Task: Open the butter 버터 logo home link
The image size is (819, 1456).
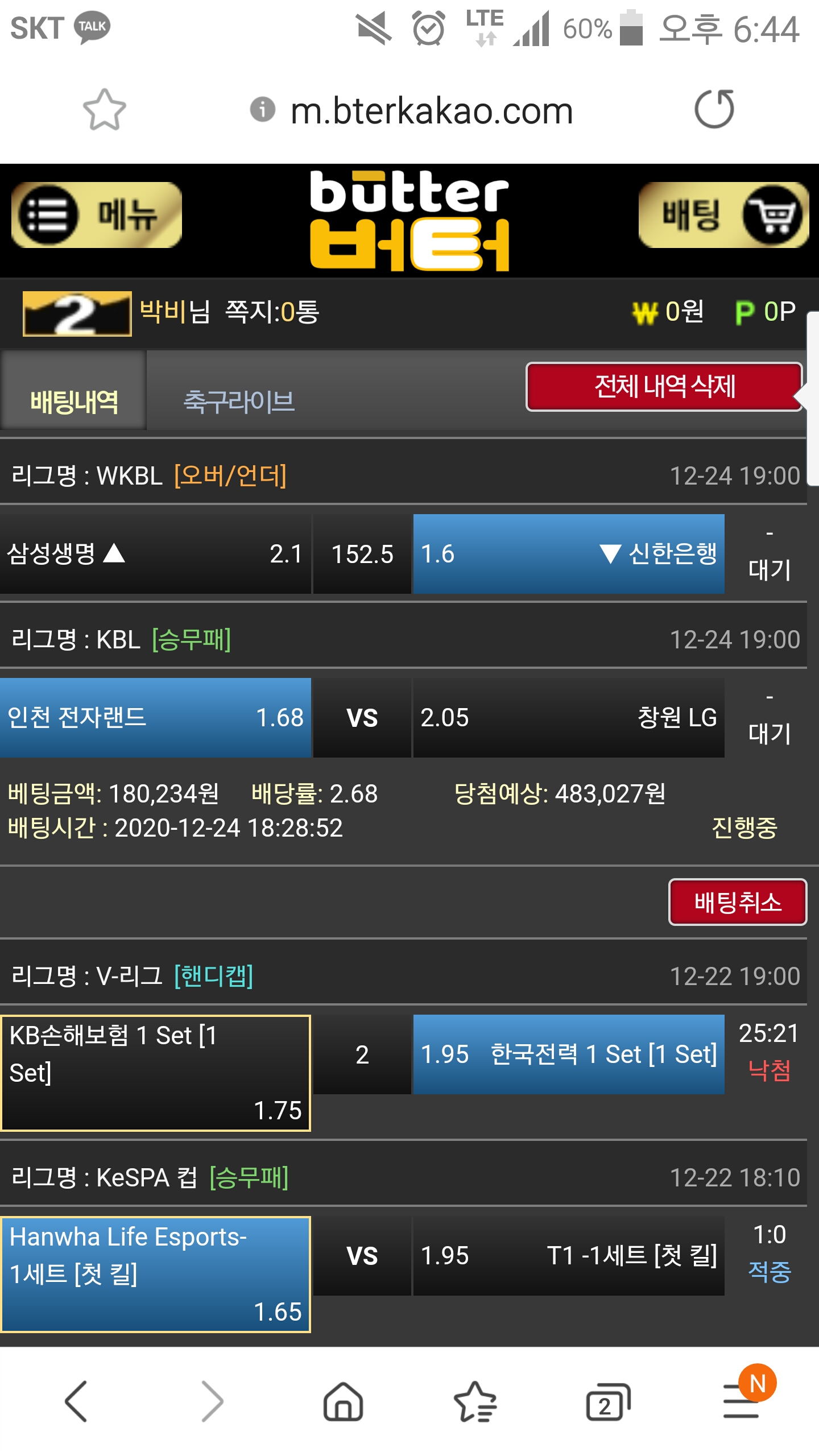Action: [409, 221]
